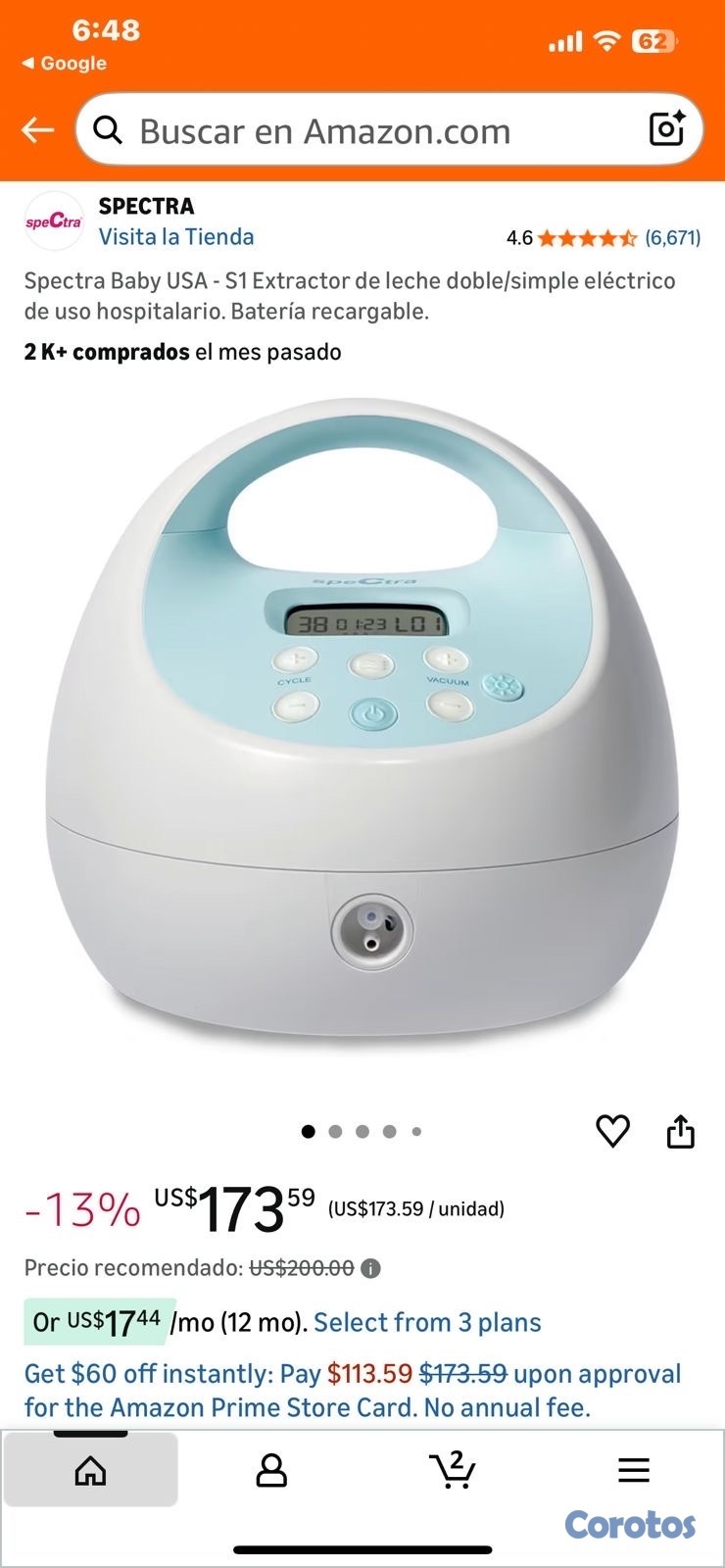Image resolution: width=725 pixels, height=1568 pixels.
Task: Share this Spectra product
Action: click(x=680, y=1131)
